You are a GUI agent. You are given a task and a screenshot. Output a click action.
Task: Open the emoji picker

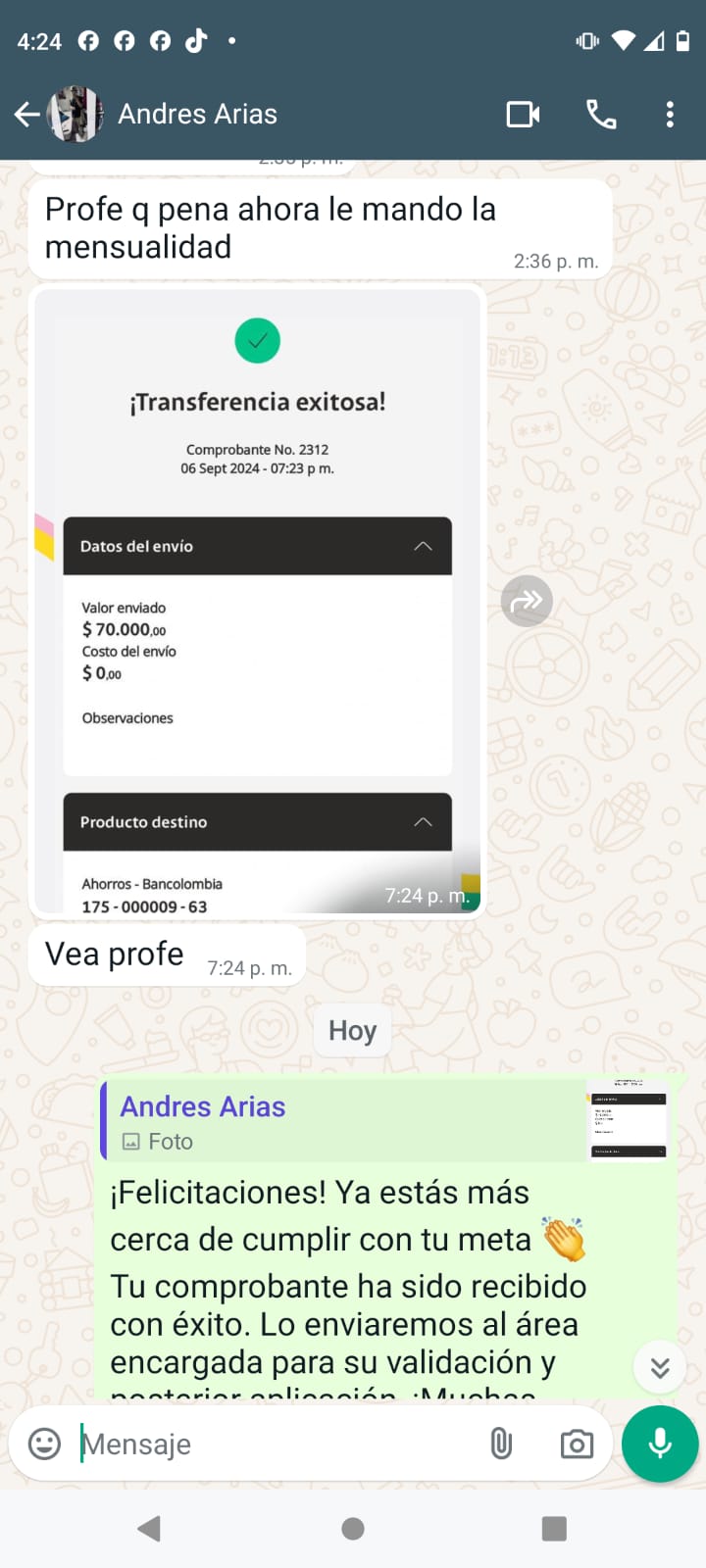coord(44,1444)
